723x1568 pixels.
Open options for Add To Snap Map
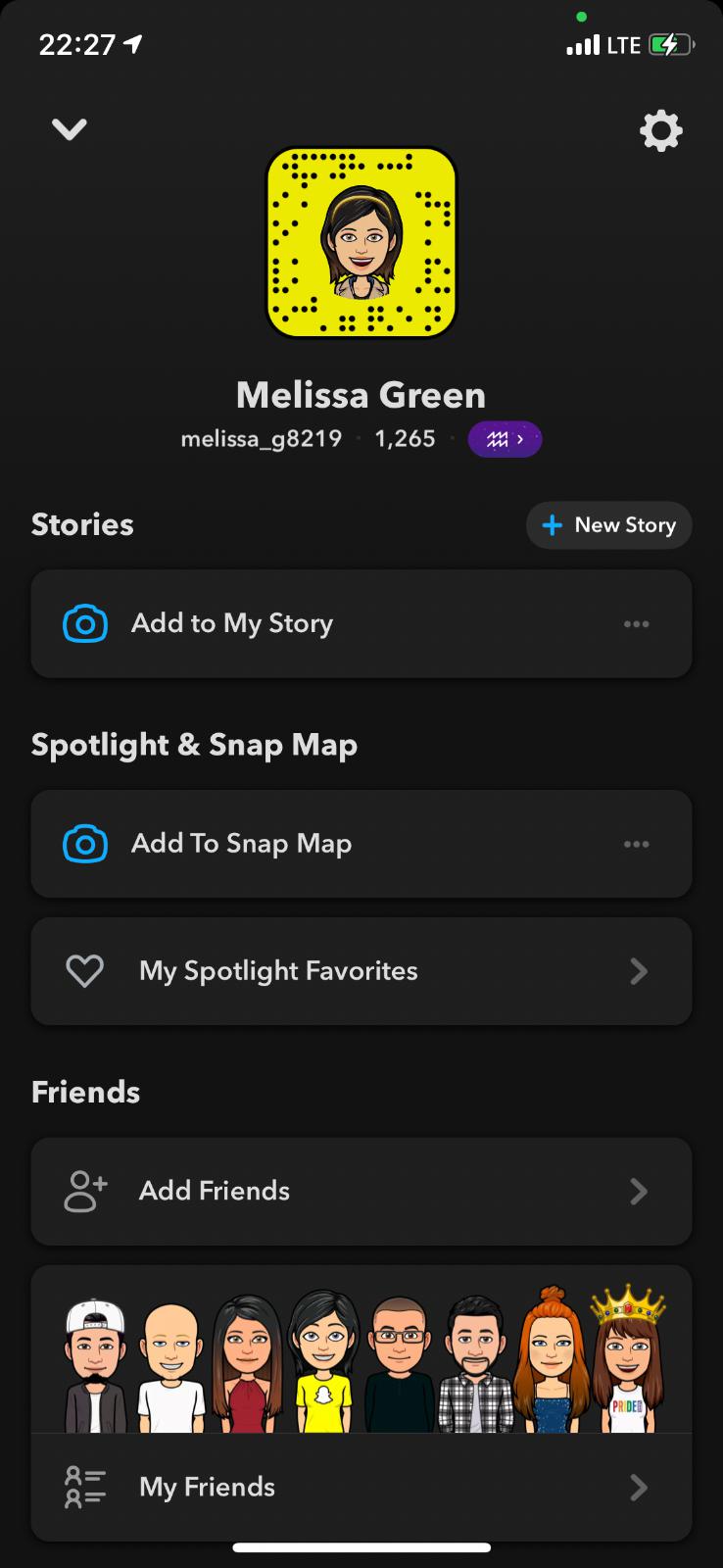(637, 844)
